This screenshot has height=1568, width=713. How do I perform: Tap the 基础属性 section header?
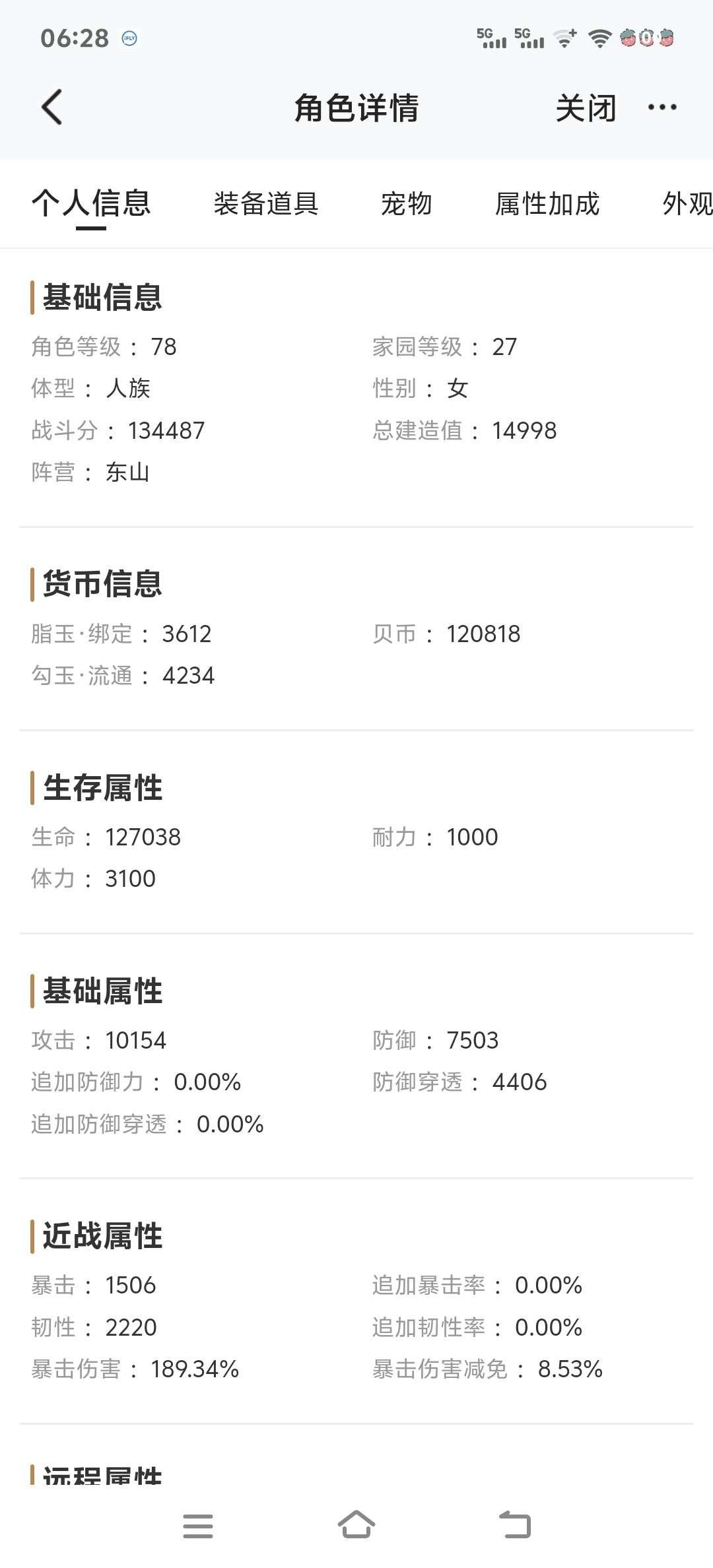click(x=102, y=991)
